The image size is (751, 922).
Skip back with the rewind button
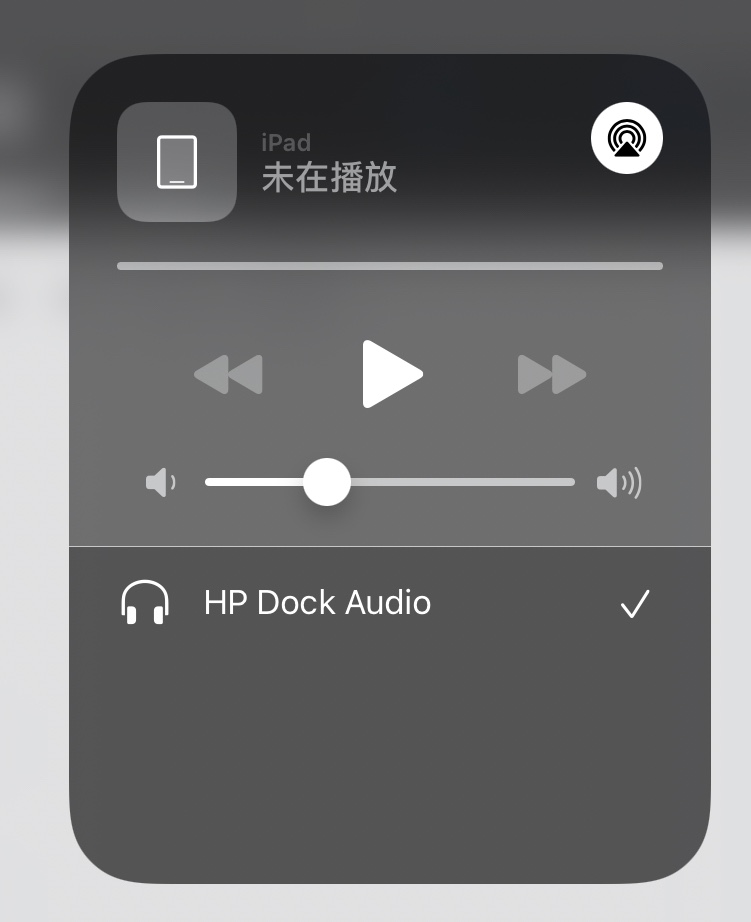tap(228, 375)
